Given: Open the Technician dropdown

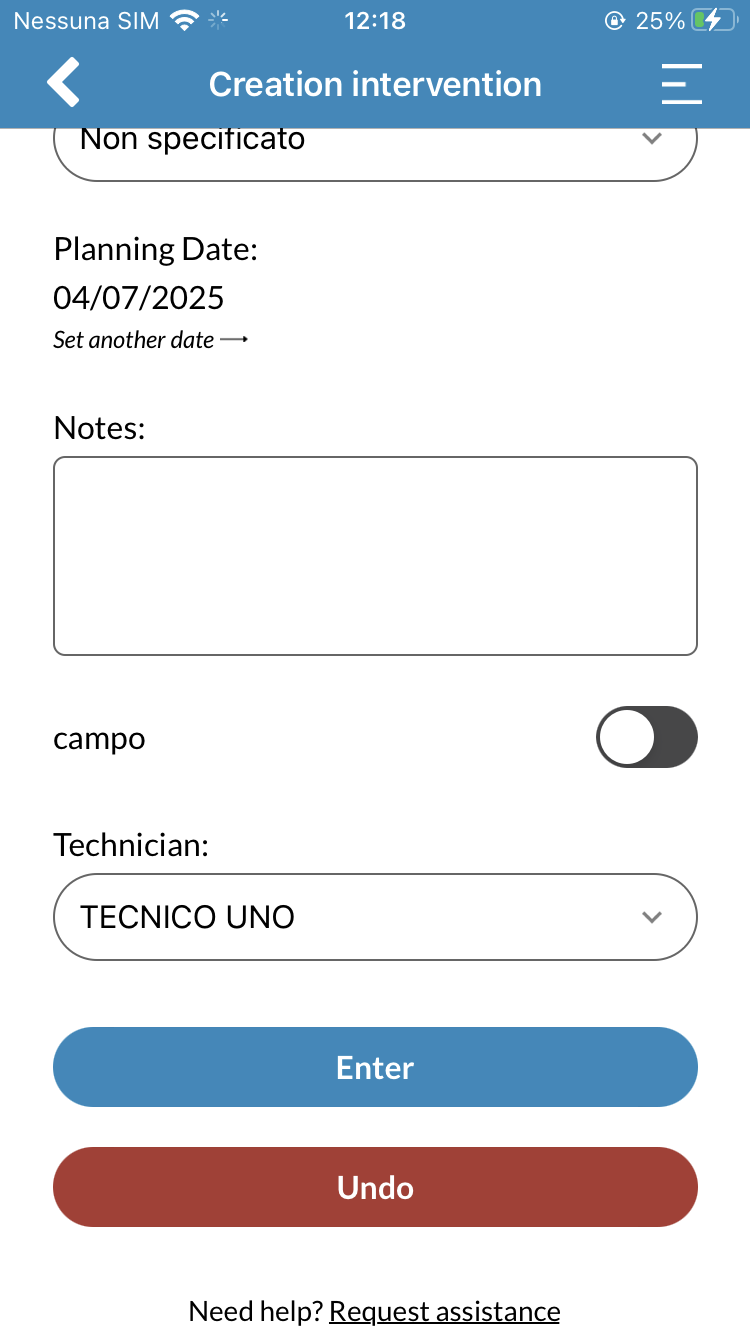Looking at the screenshot, I should click(x=375, y=917).
